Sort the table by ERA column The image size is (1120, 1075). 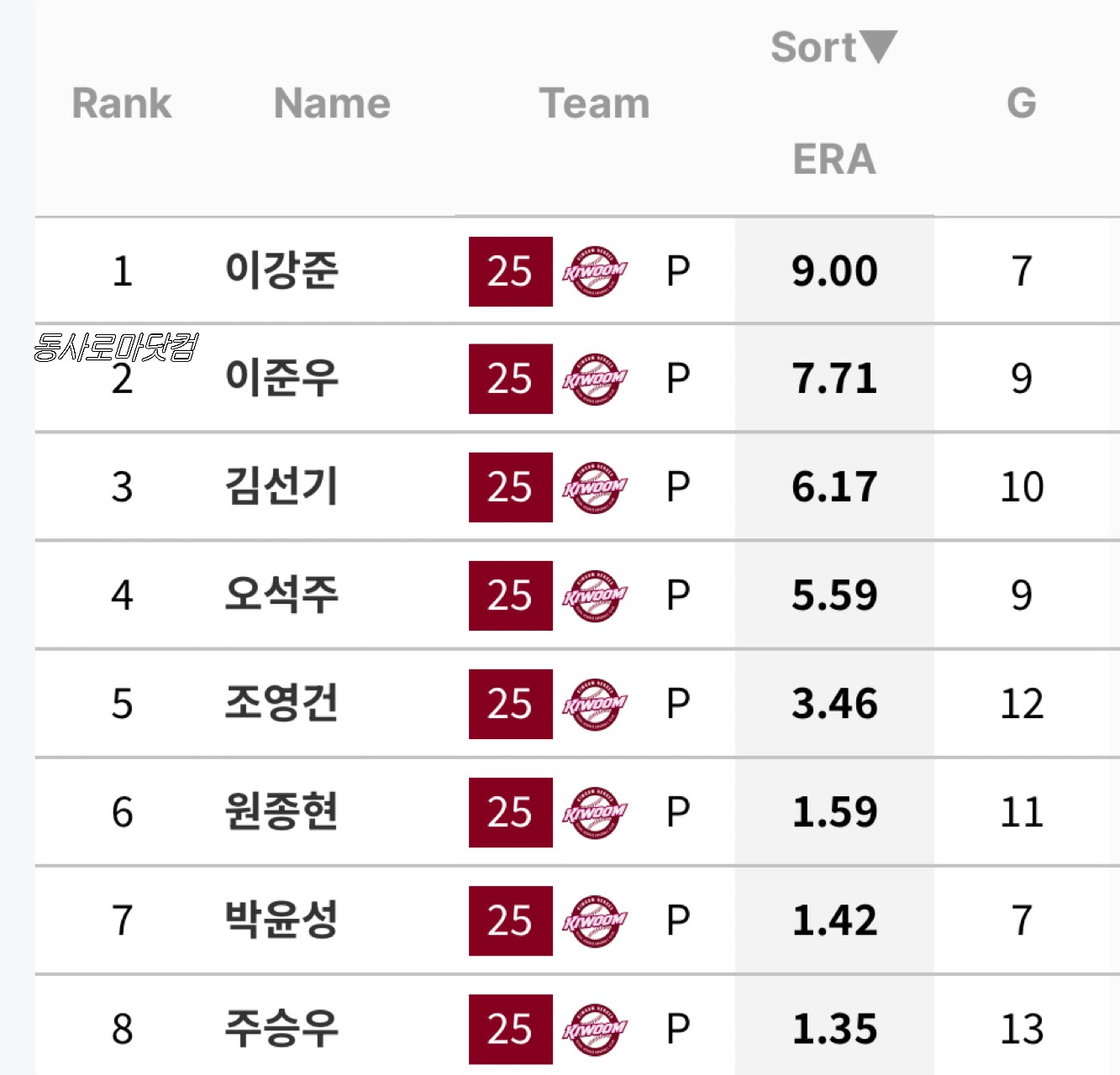(833, 159)
